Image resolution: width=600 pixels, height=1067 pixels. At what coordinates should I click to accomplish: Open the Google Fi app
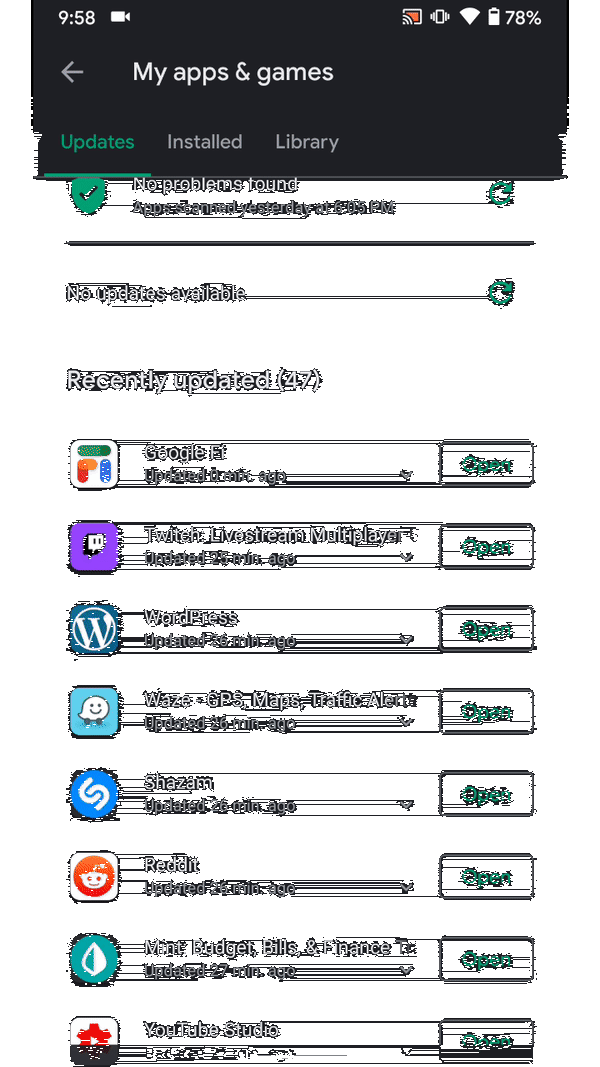pos(486,465)
